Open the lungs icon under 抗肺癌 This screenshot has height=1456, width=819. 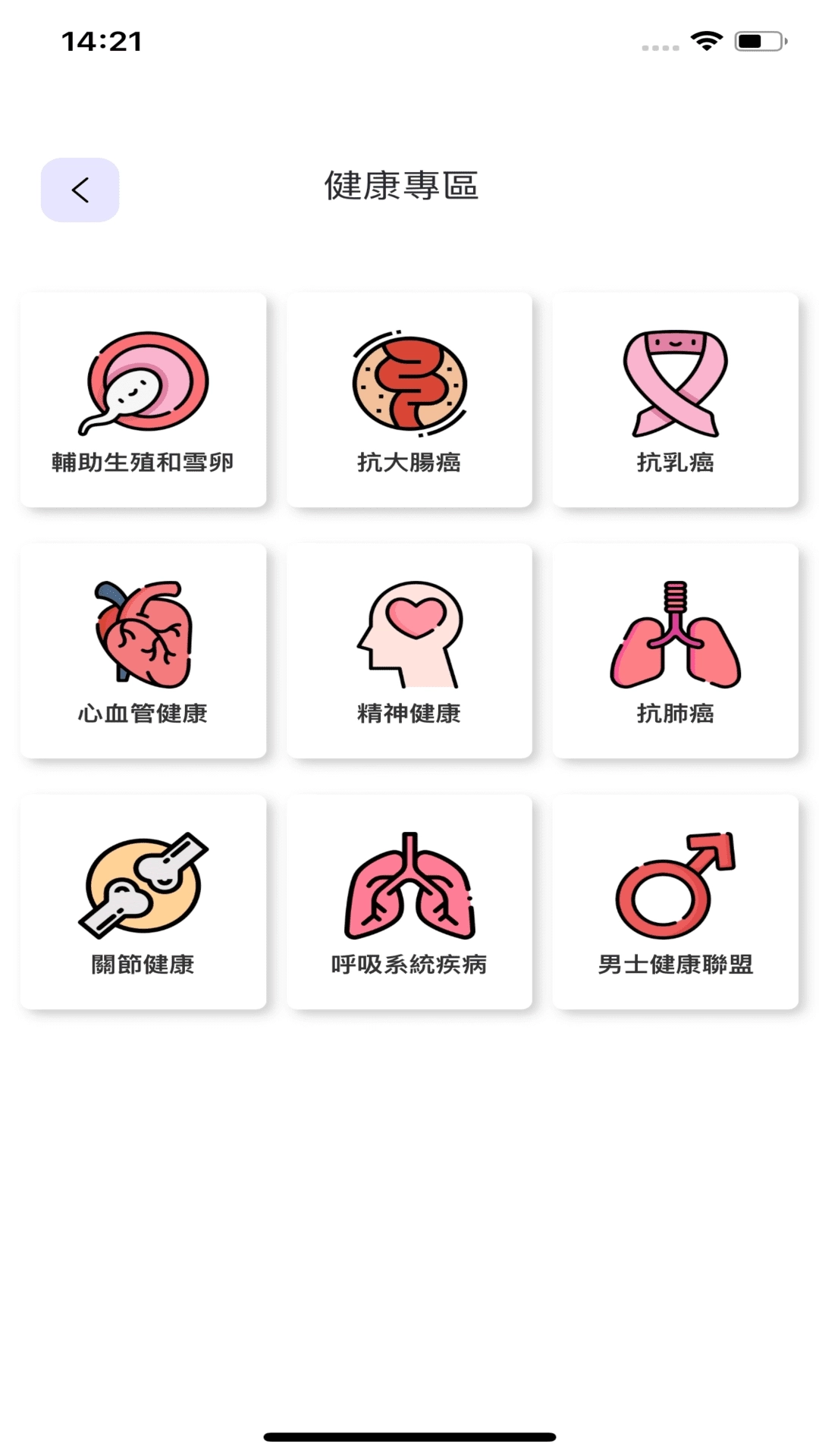pyautogui.click(x=675, y=633)
